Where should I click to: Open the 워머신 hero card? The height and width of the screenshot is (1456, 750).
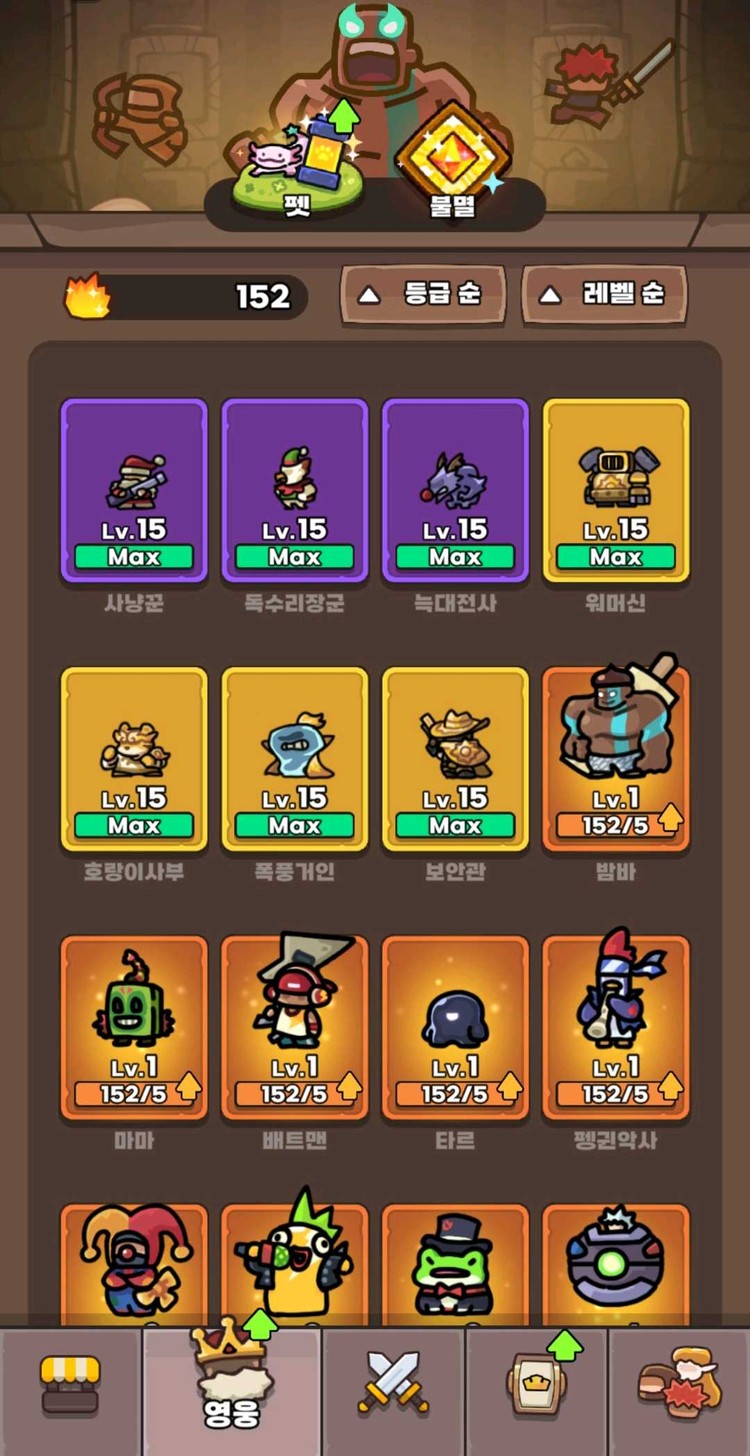point(616,490)
